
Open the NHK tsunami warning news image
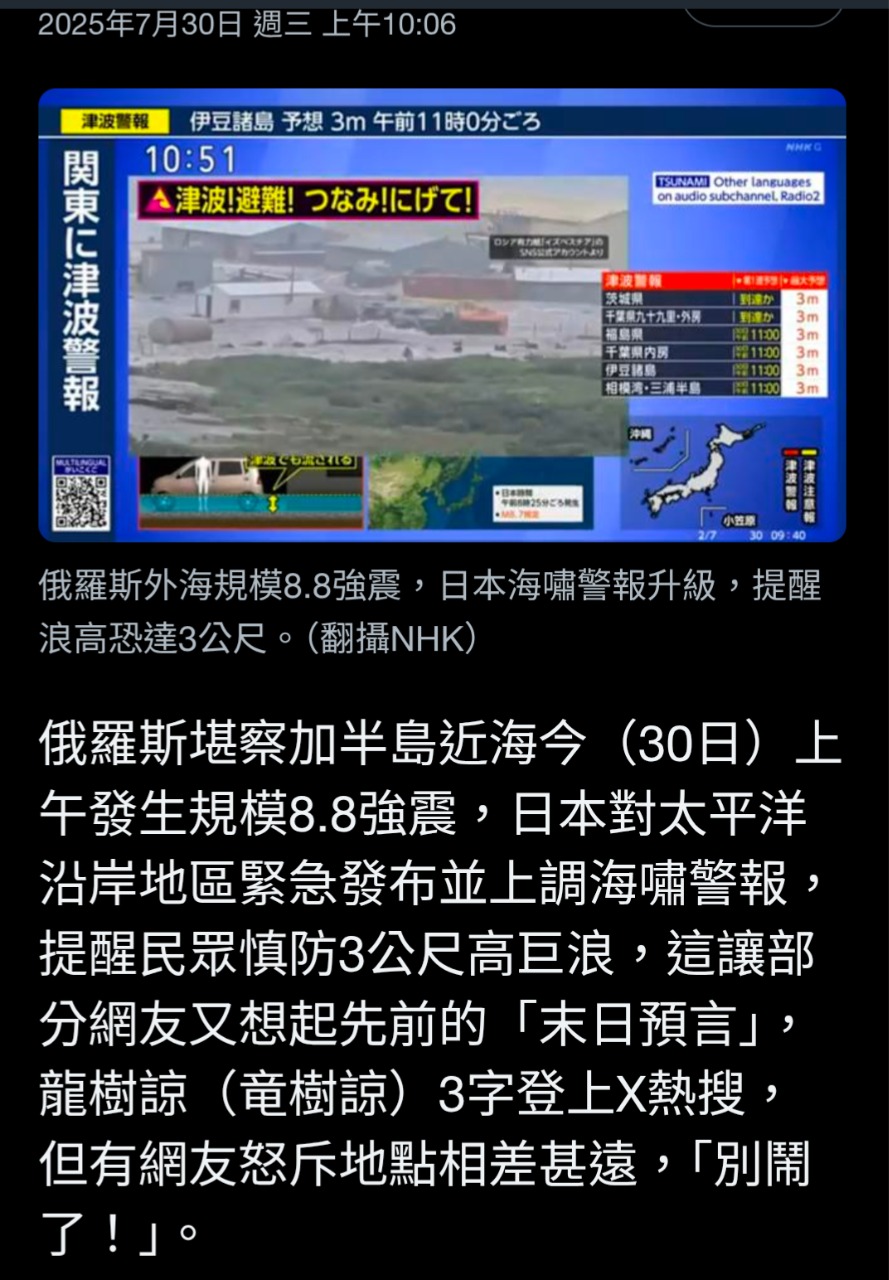pyautogui.click(x=442, y=315)
